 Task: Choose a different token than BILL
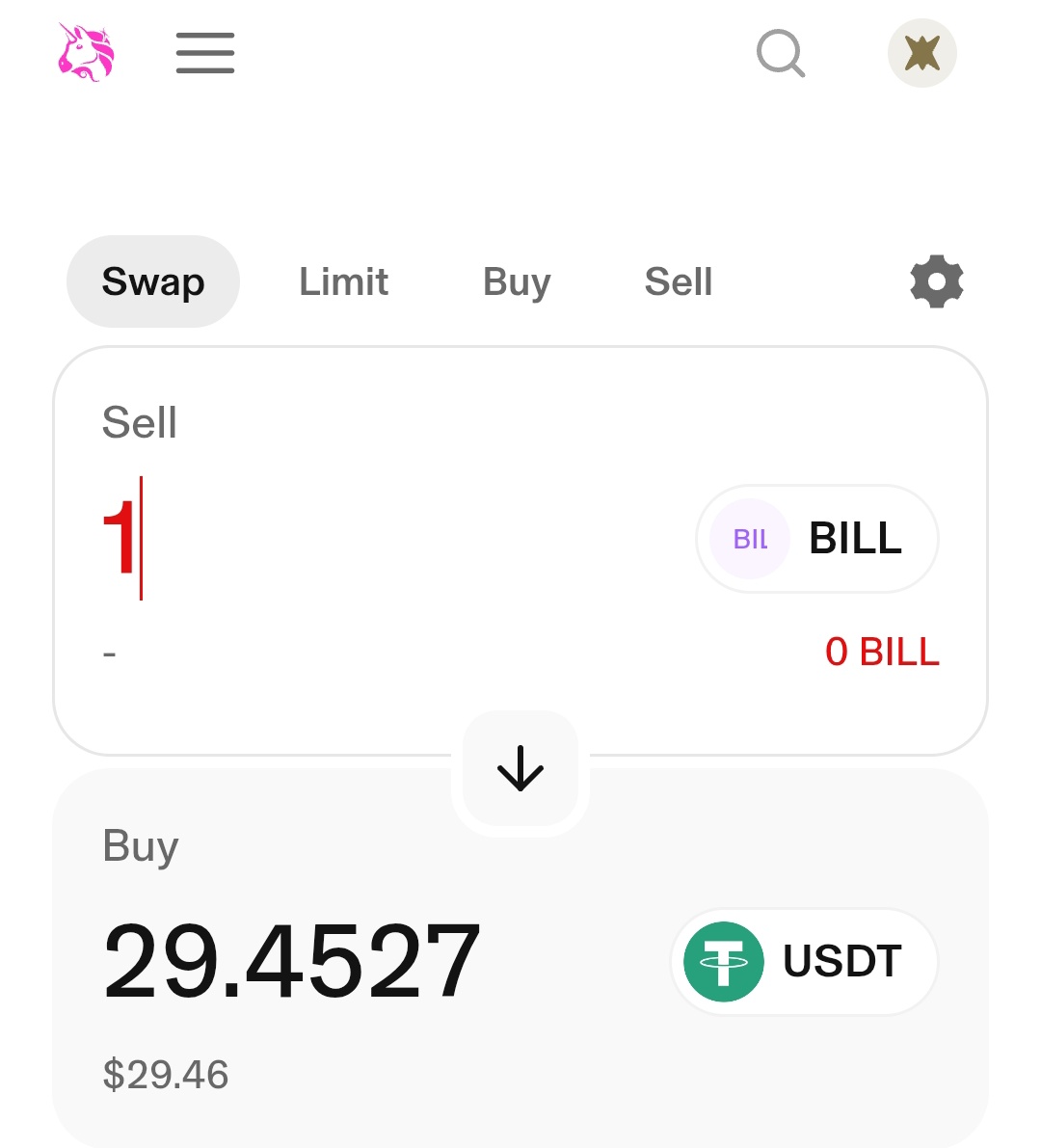pos(817,539)
